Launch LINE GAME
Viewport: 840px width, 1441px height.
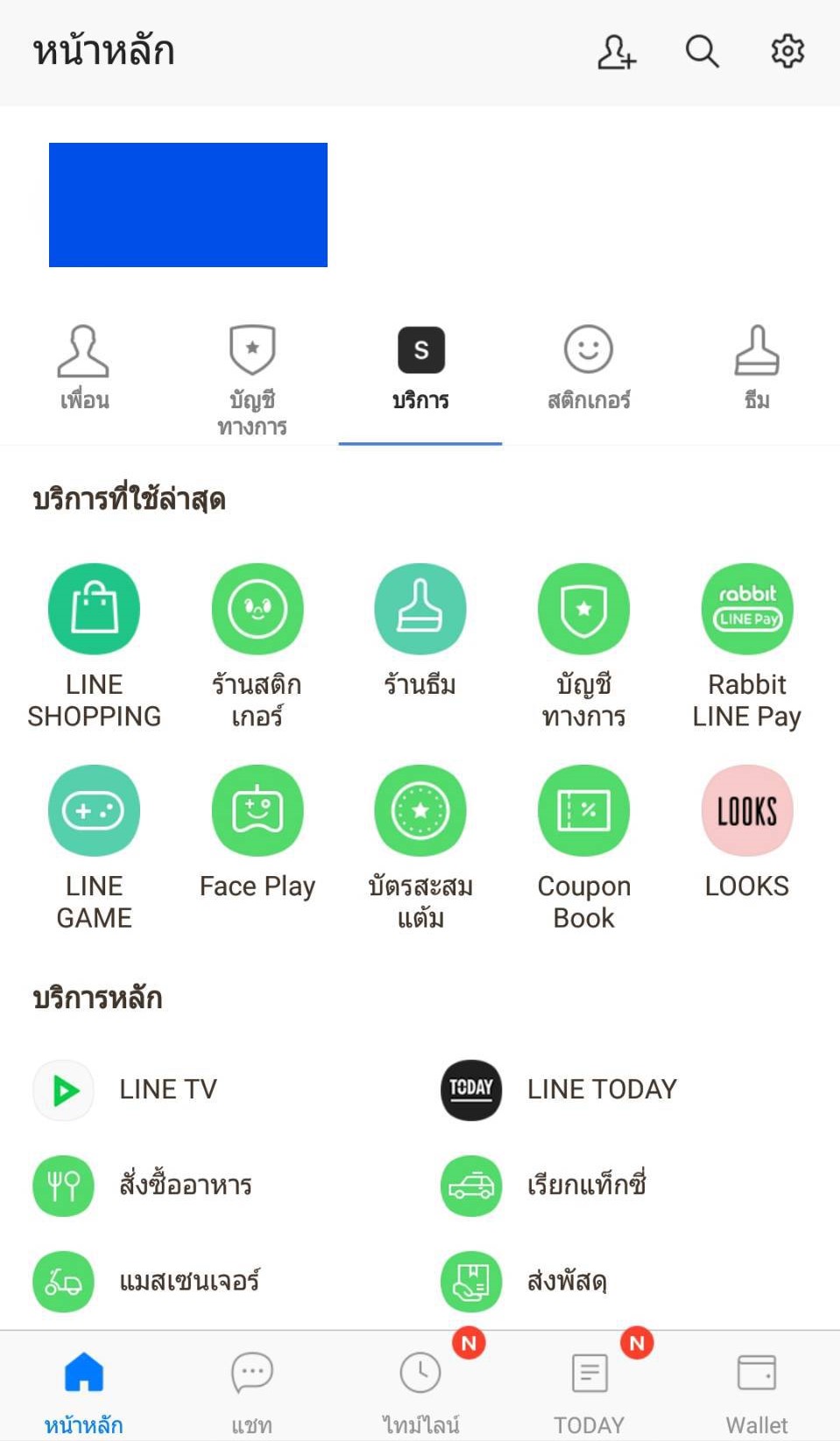94,811
